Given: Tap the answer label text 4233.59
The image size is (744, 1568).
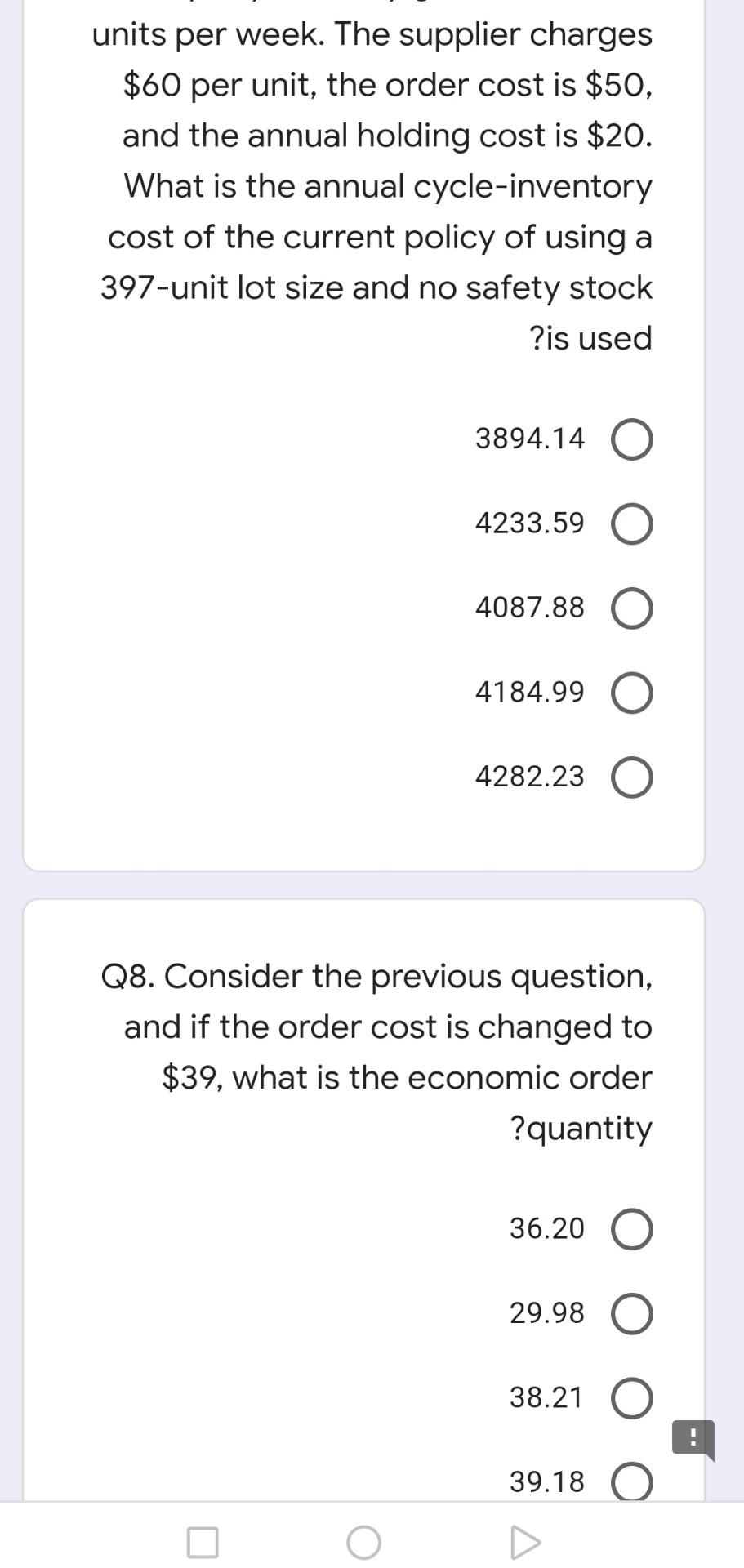Looking at the screenshot, I should (529, 523).
